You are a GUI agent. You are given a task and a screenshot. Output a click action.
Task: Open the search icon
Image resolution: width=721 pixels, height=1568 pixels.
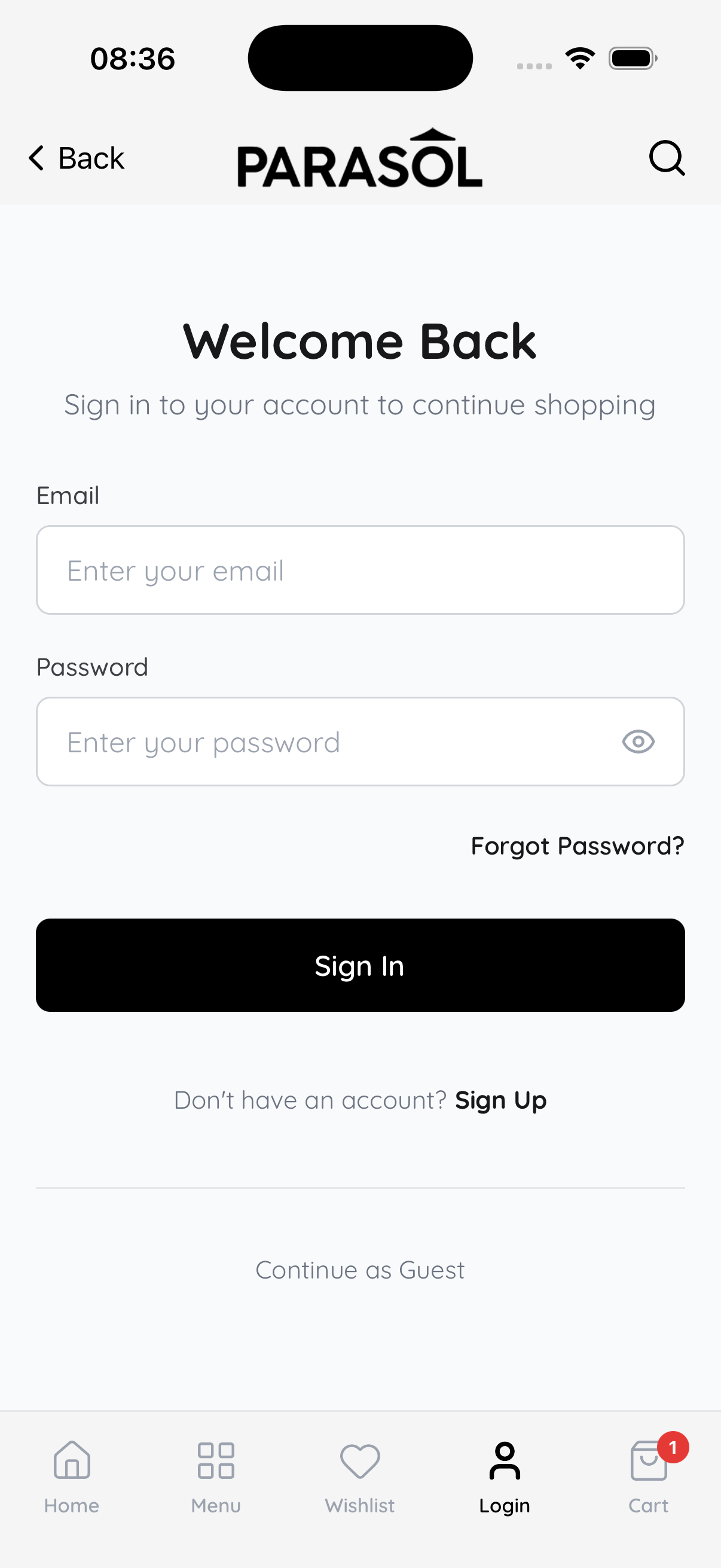click(667, 159)
